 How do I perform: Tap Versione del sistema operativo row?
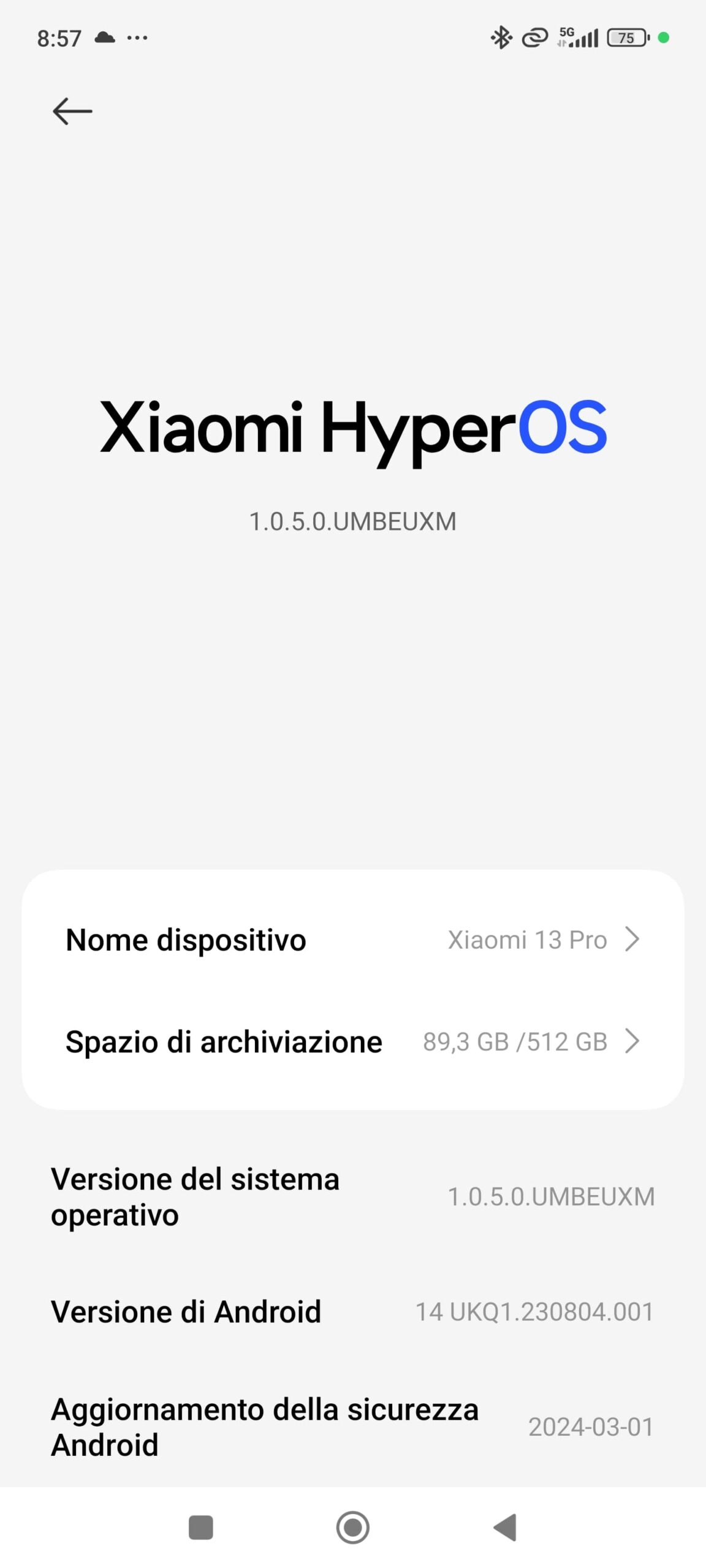[353, 1197]
